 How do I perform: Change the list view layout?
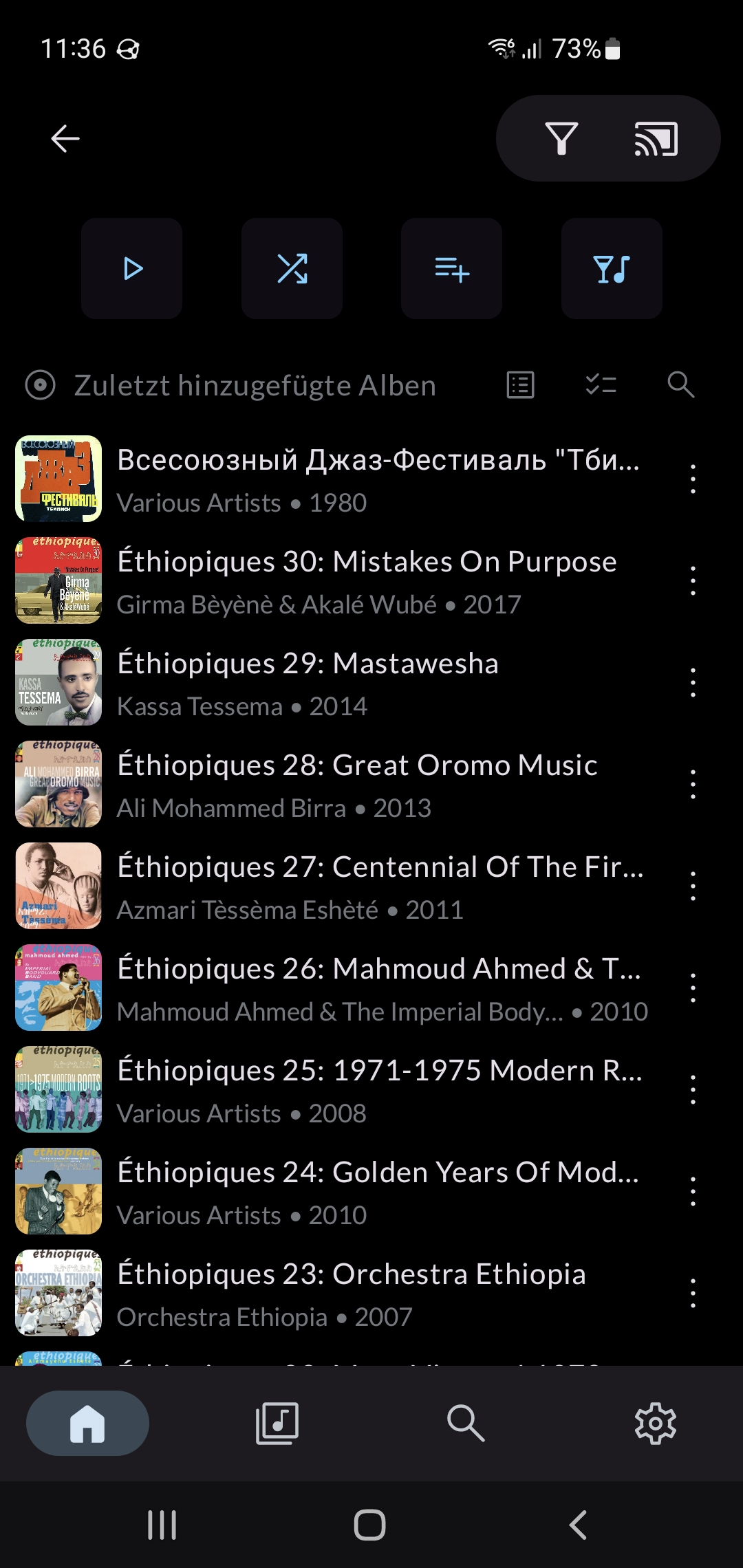coord(520,385)
